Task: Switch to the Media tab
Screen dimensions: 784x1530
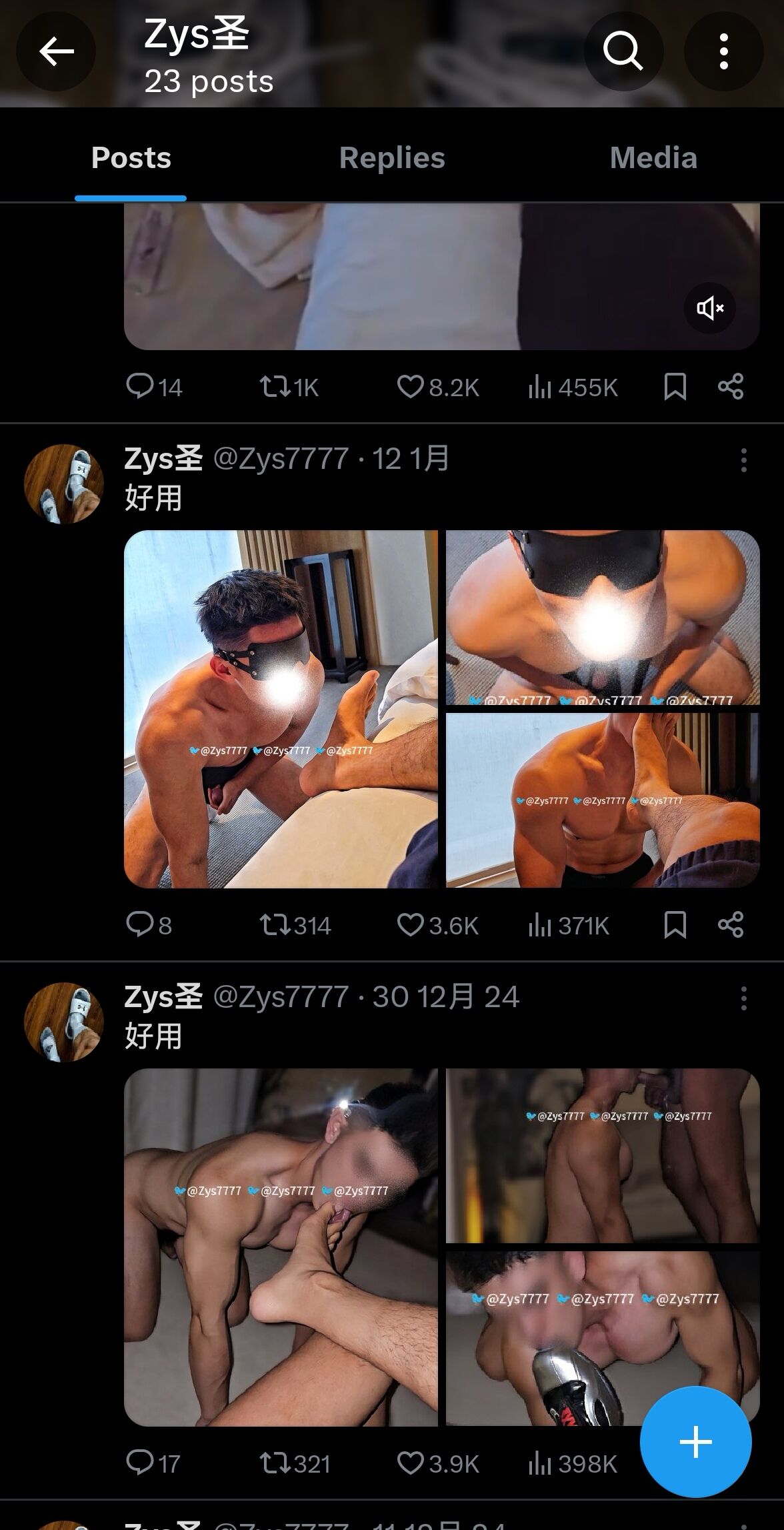Action: tap(653, 158)
